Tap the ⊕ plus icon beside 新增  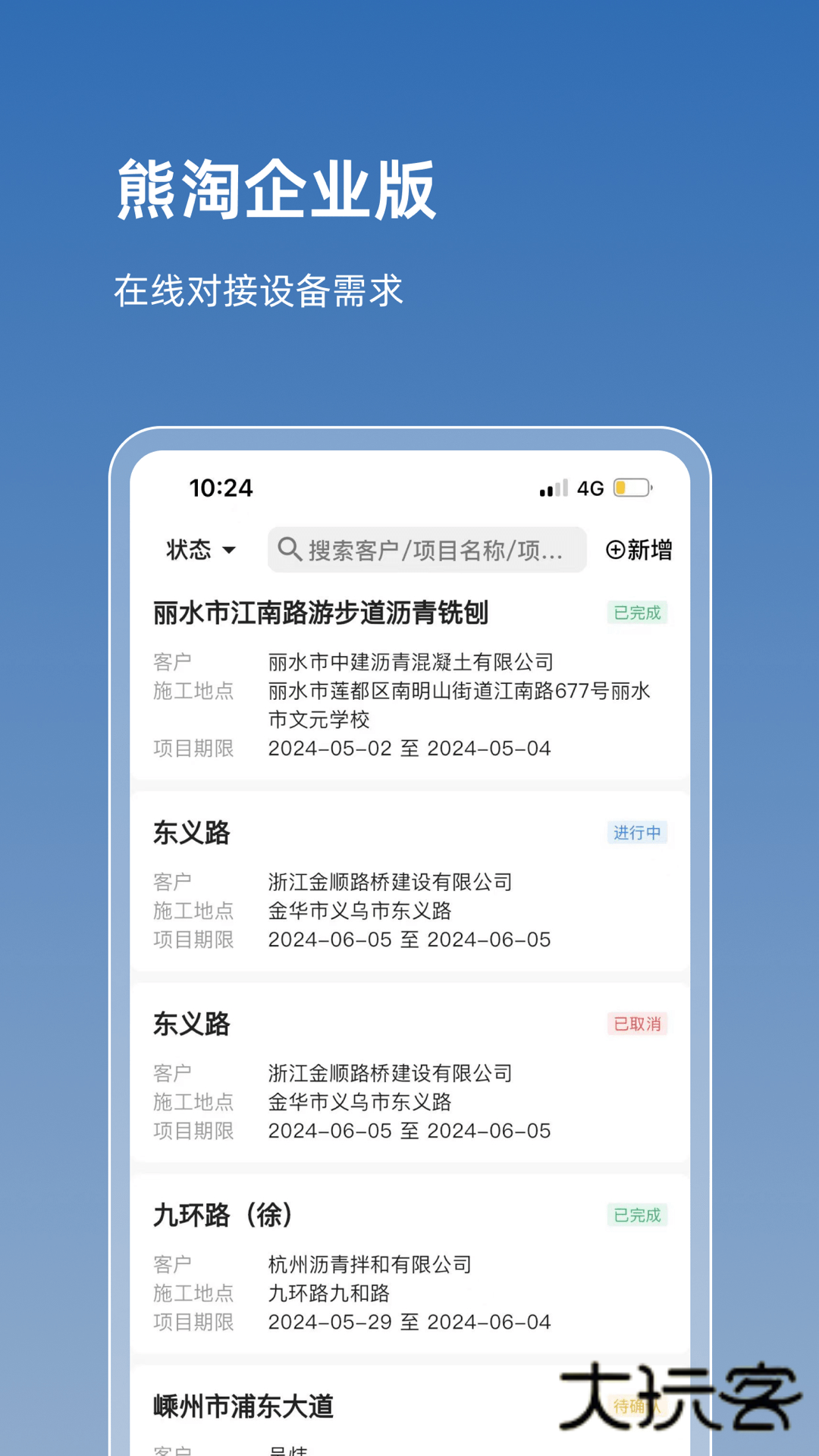point(616,550)
